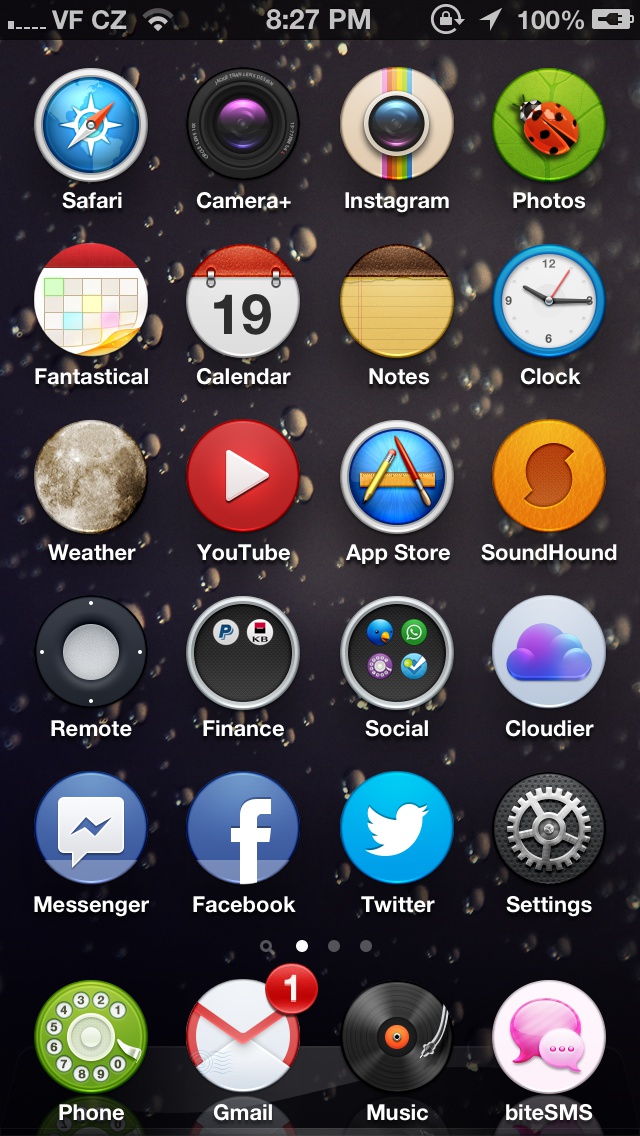Open the App Store
The width and height of the screenshot is (640, 1136).
click(397, 477)
